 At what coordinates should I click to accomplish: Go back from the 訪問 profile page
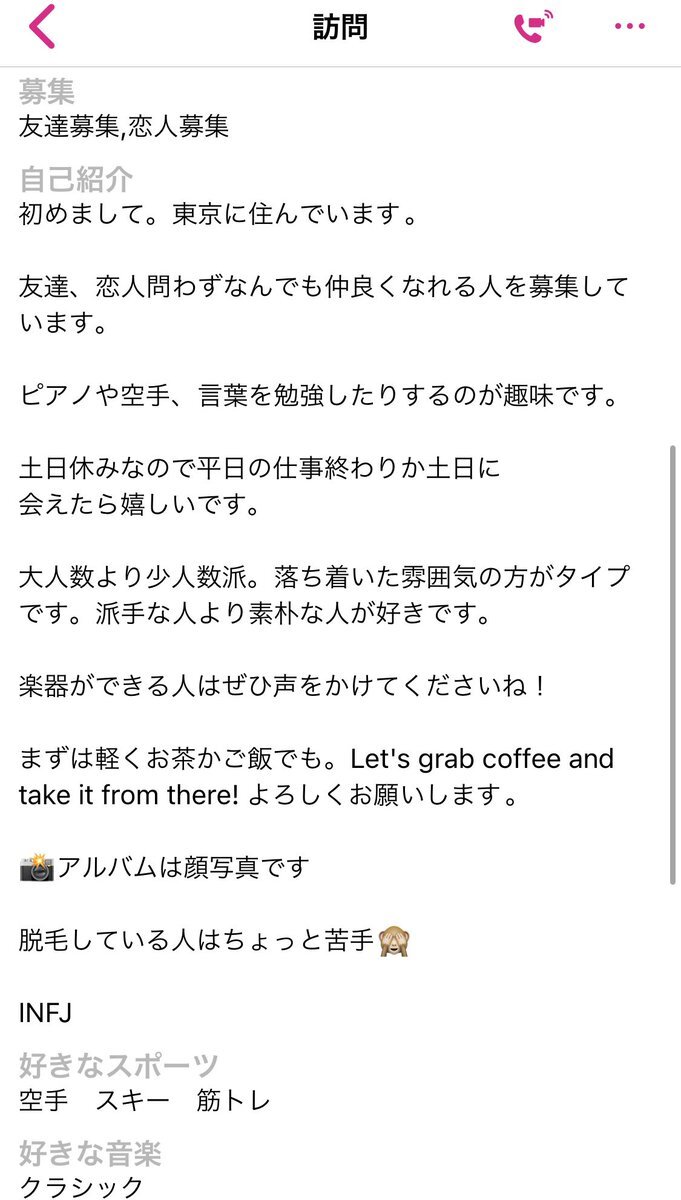point(42,27)
